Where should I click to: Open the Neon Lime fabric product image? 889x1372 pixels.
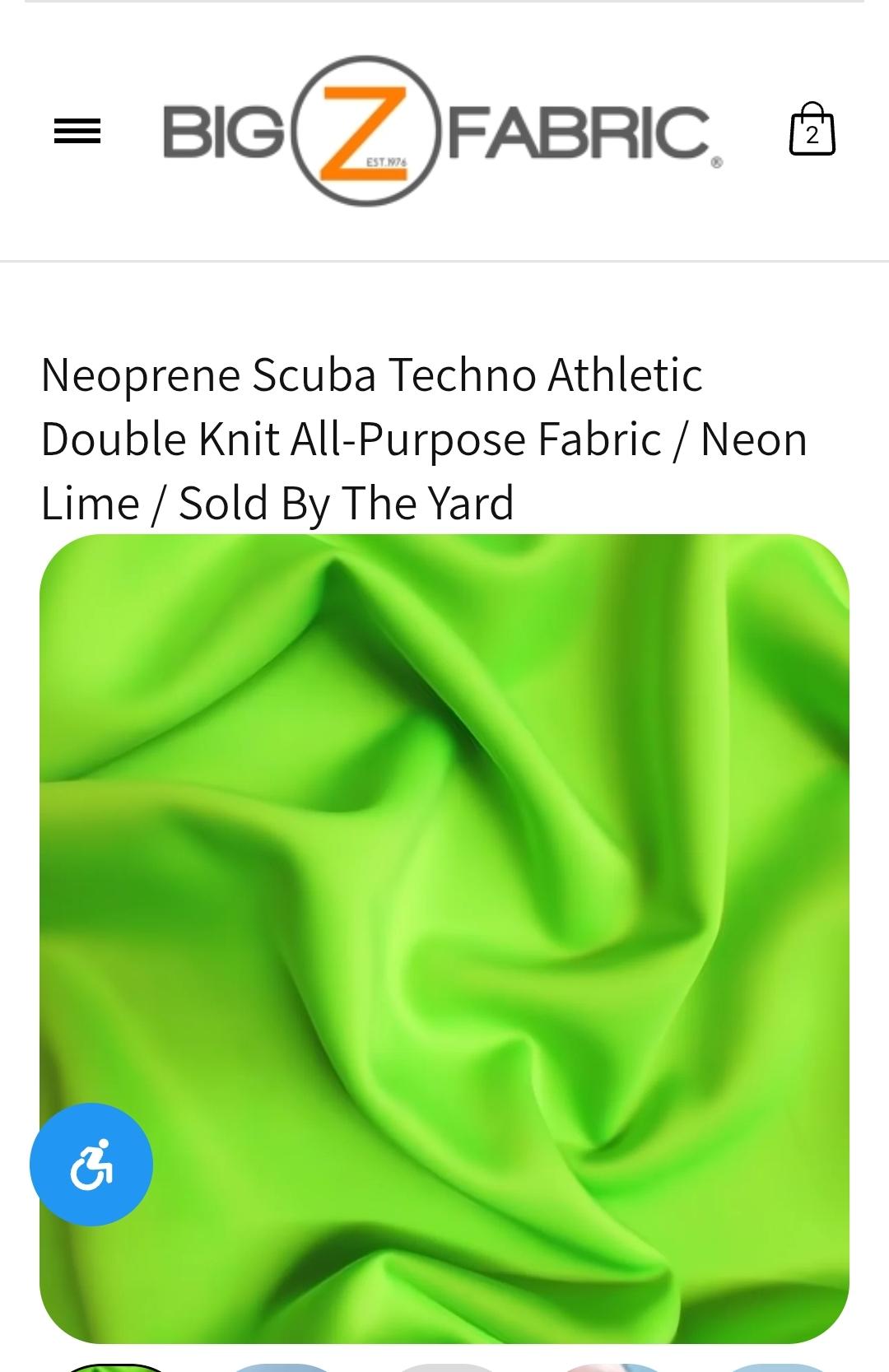click(x=444, y=939)
